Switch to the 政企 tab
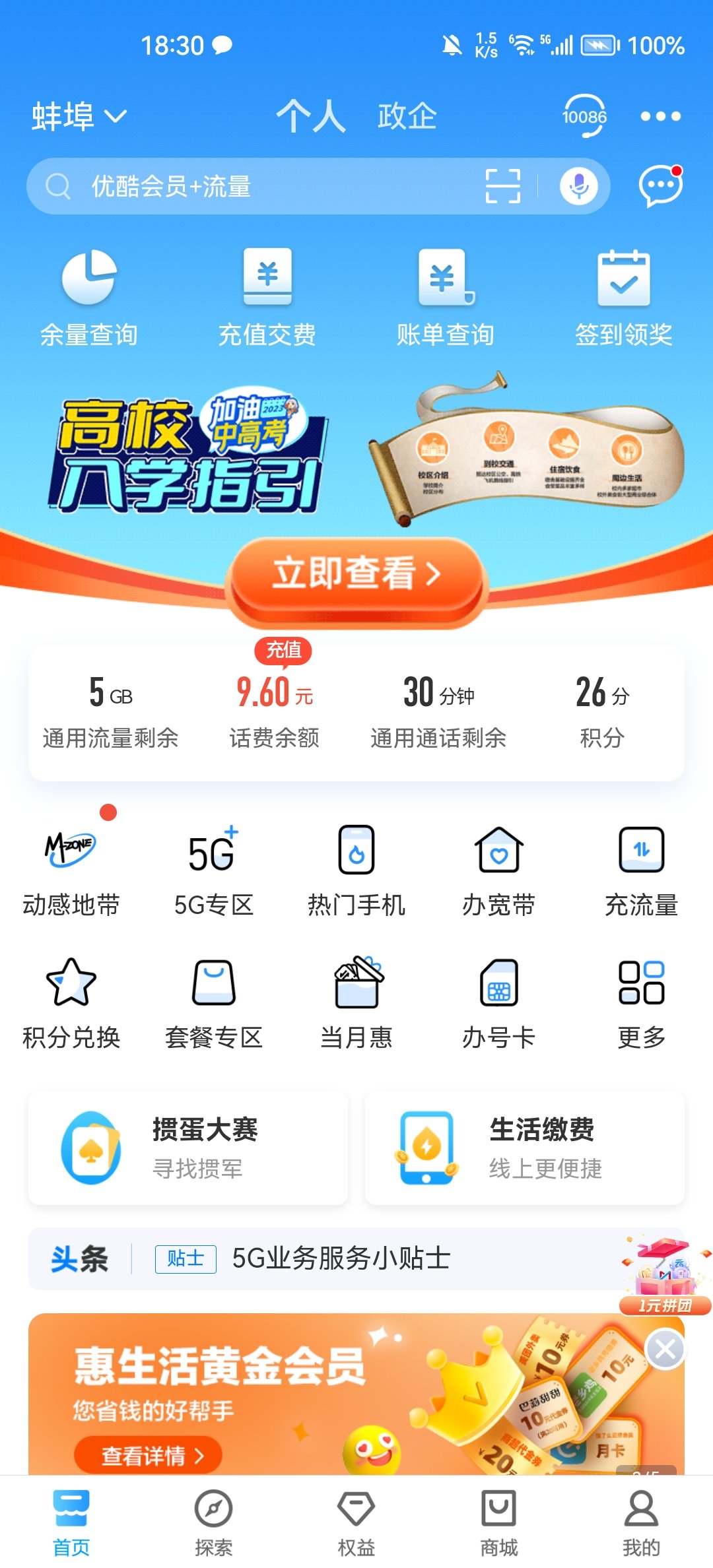713x1568 pixels. pyautogui.click(x=407, y=117)
